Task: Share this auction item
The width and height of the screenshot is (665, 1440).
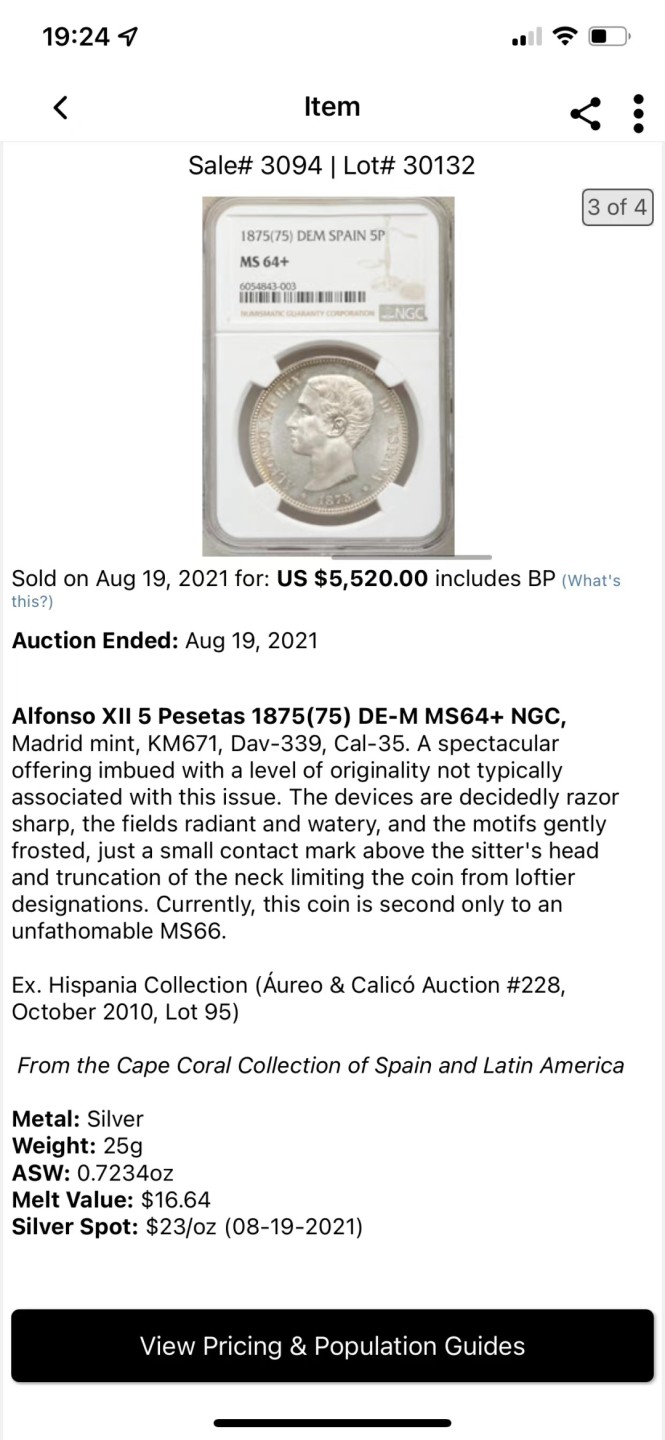Action: pos(586,113)
